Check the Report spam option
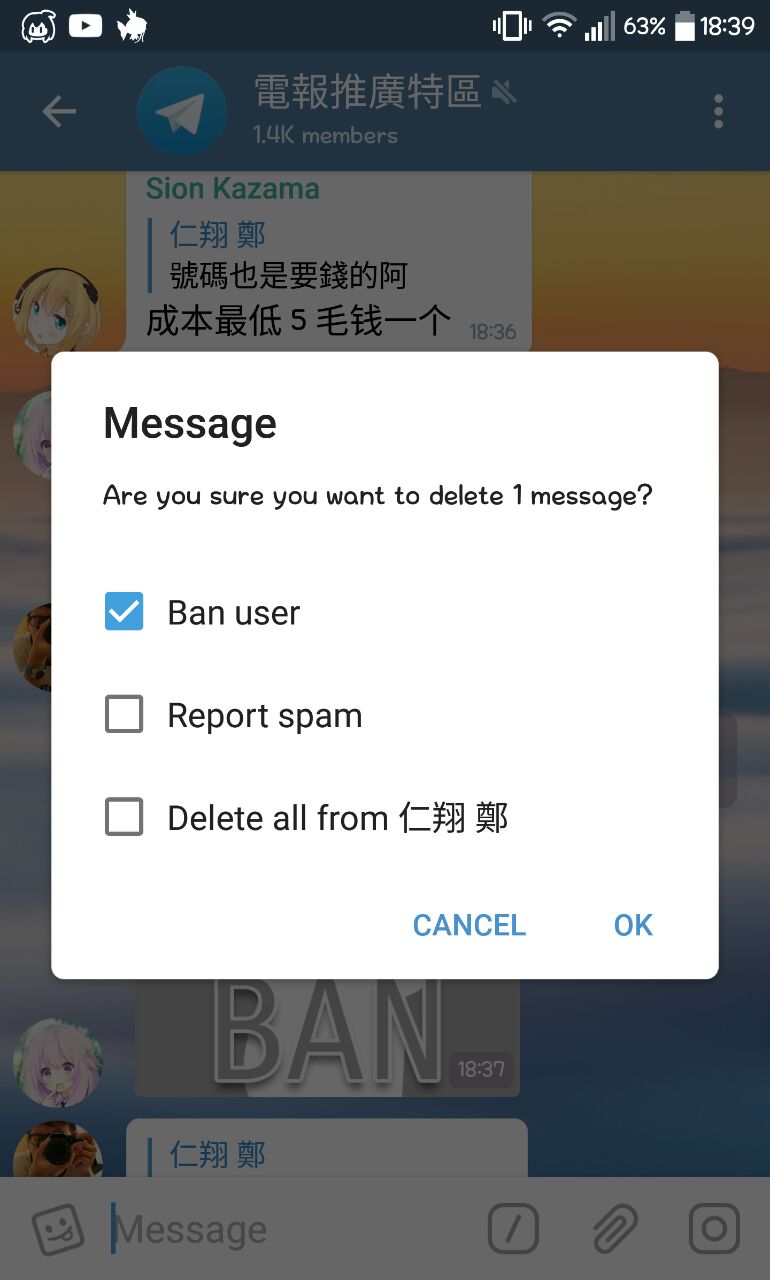The width and height of the screenshot is (770, 1280). (x=124, y=715)
